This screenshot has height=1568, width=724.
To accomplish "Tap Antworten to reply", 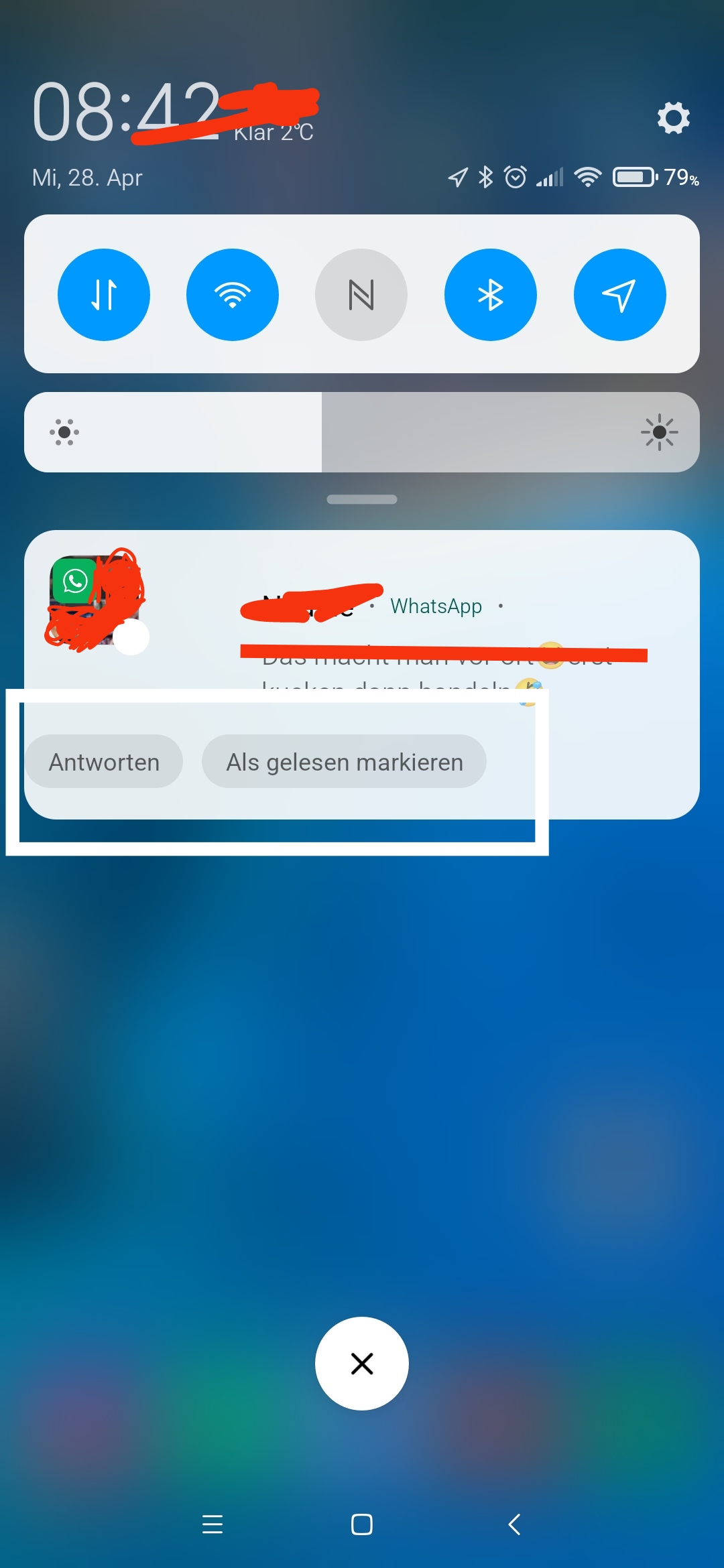I will coord(104,762).
